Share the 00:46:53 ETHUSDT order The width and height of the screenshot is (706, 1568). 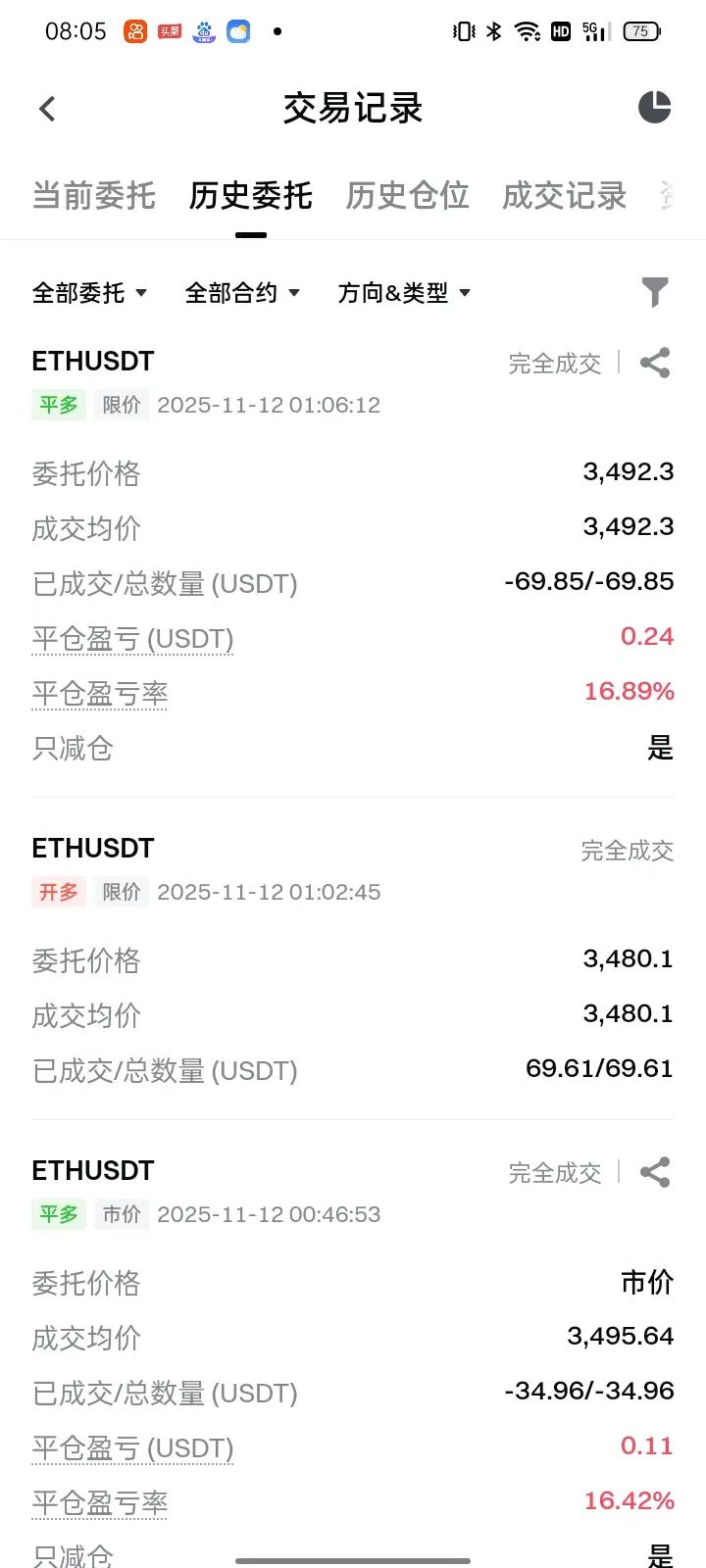point(655,1172)
